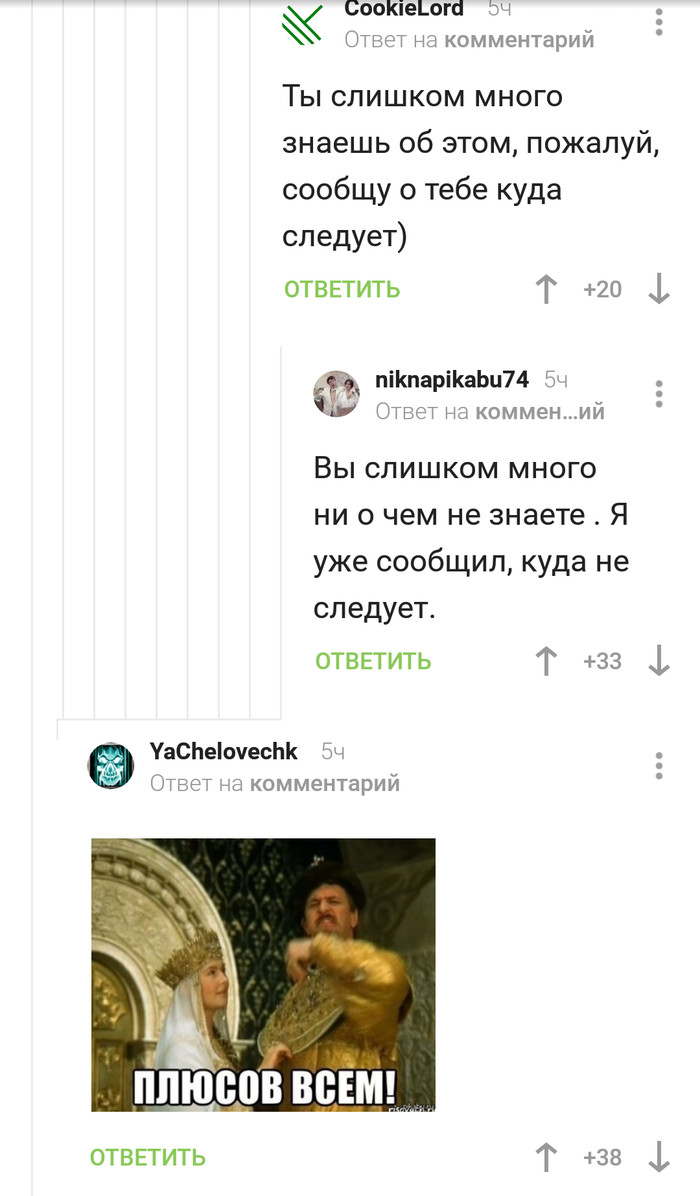Viewport: 700px width, 1196px height.
Task: Downvote CookieLord's comment
Action: (x=659, y=289)
